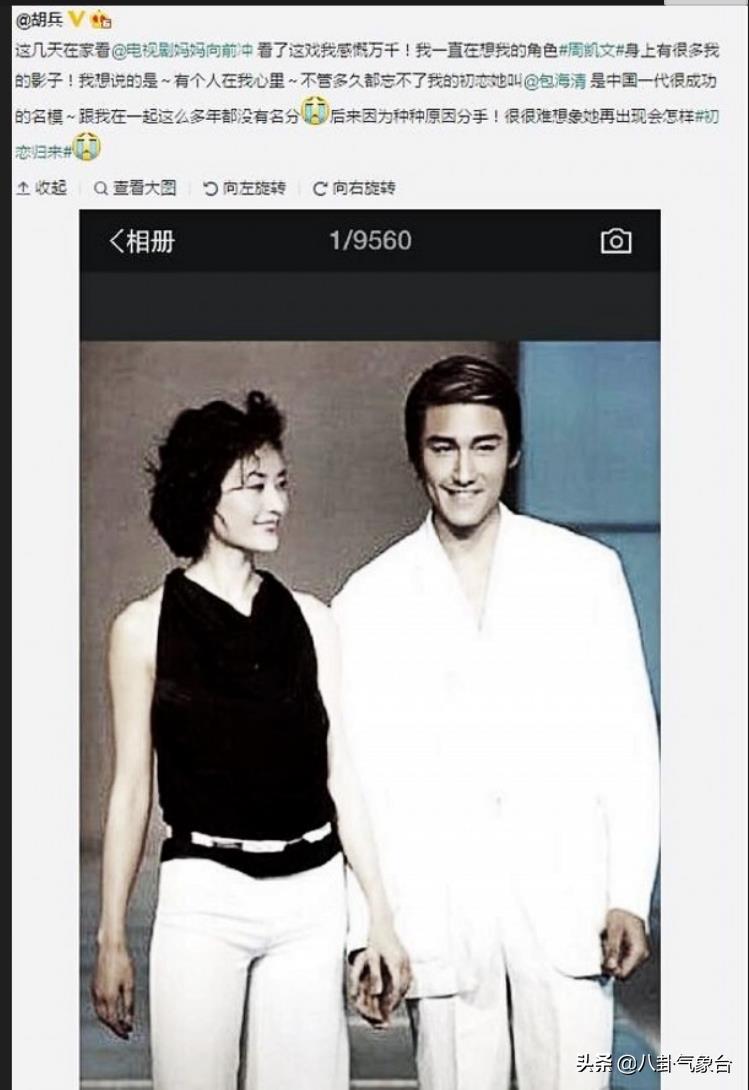Rotate the image right with 向右旋转
Image resolution: width=749 pixels, height=1090 pixels.
[x=354, y=188]
